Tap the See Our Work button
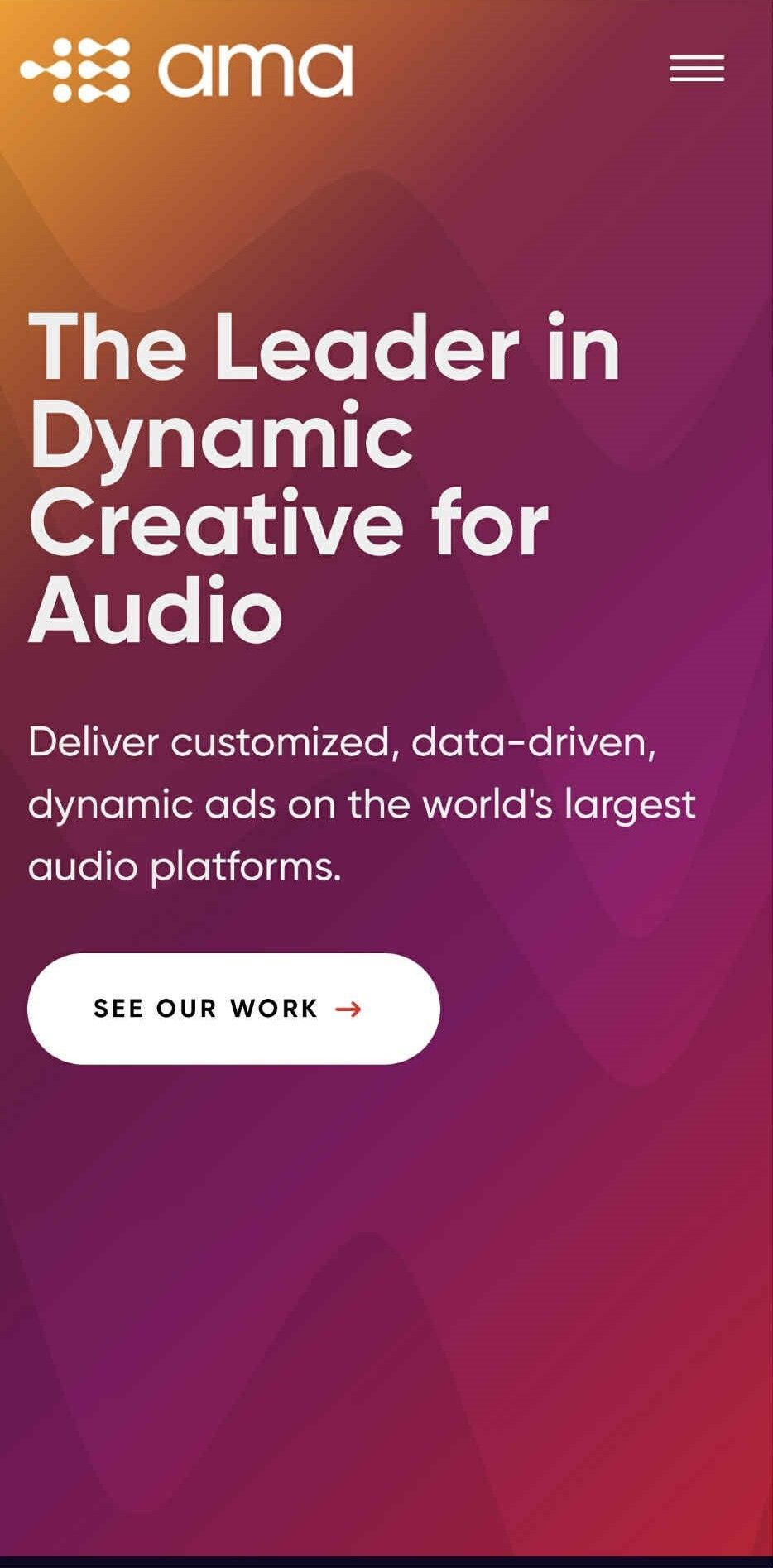The image size is (773, 1568). pyautogui.click(x=233, y=1008)
